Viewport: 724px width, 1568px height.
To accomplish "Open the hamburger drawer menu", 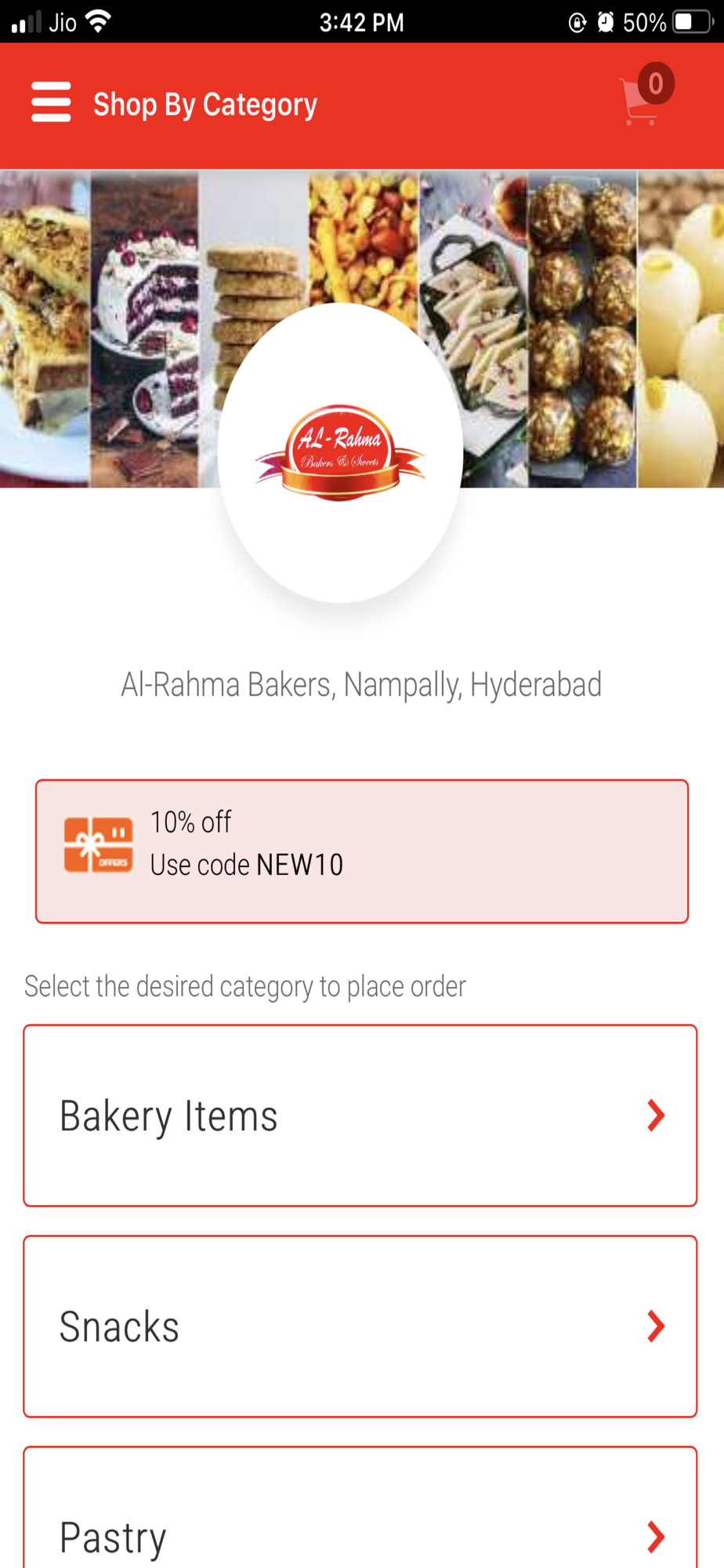I will pyautogui.click(x=51, y=103).
